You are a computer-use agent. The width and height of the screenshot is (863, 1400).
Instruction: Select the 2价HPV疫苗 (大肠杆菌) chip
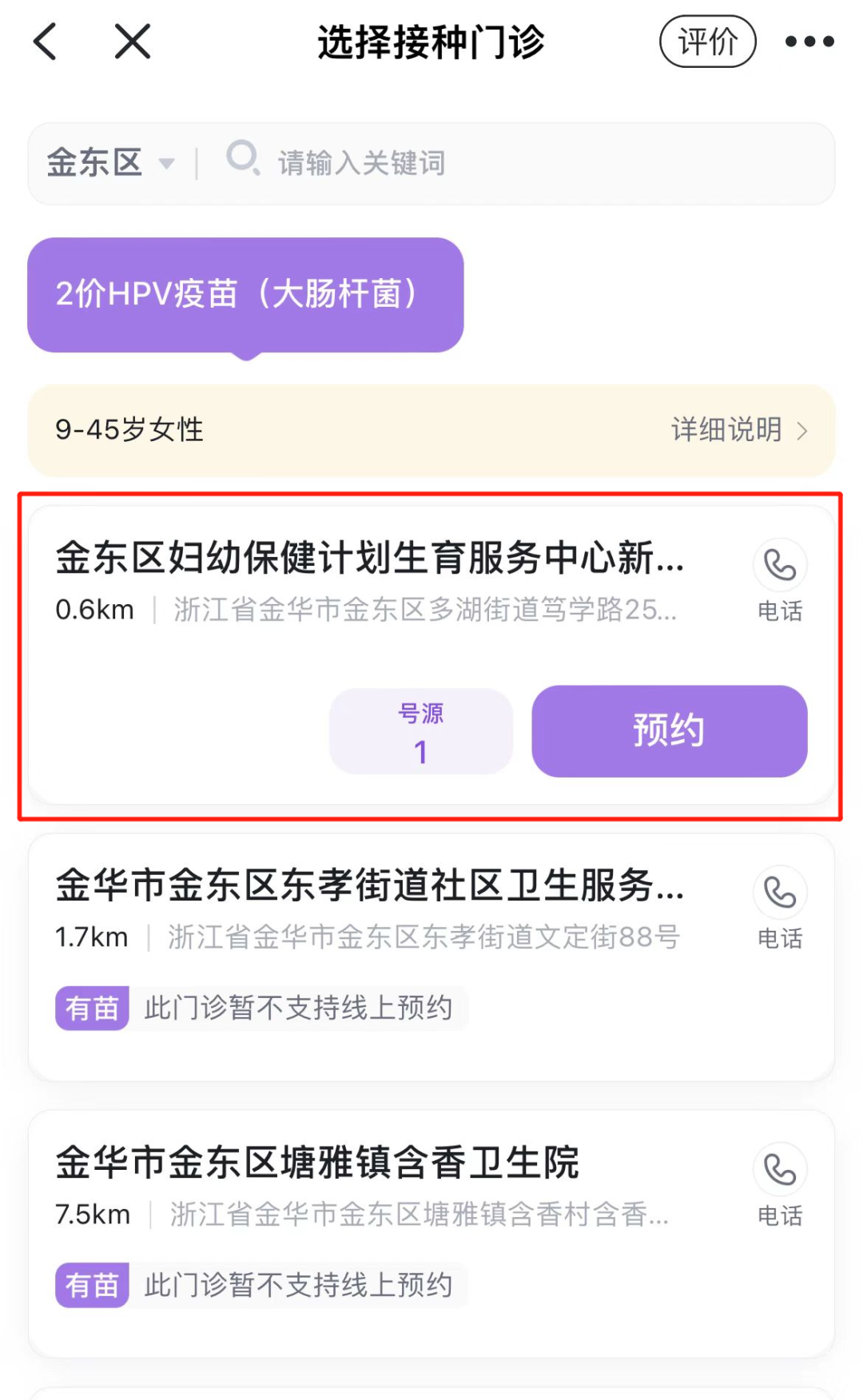pyautogui.click(x=245, y=294)
